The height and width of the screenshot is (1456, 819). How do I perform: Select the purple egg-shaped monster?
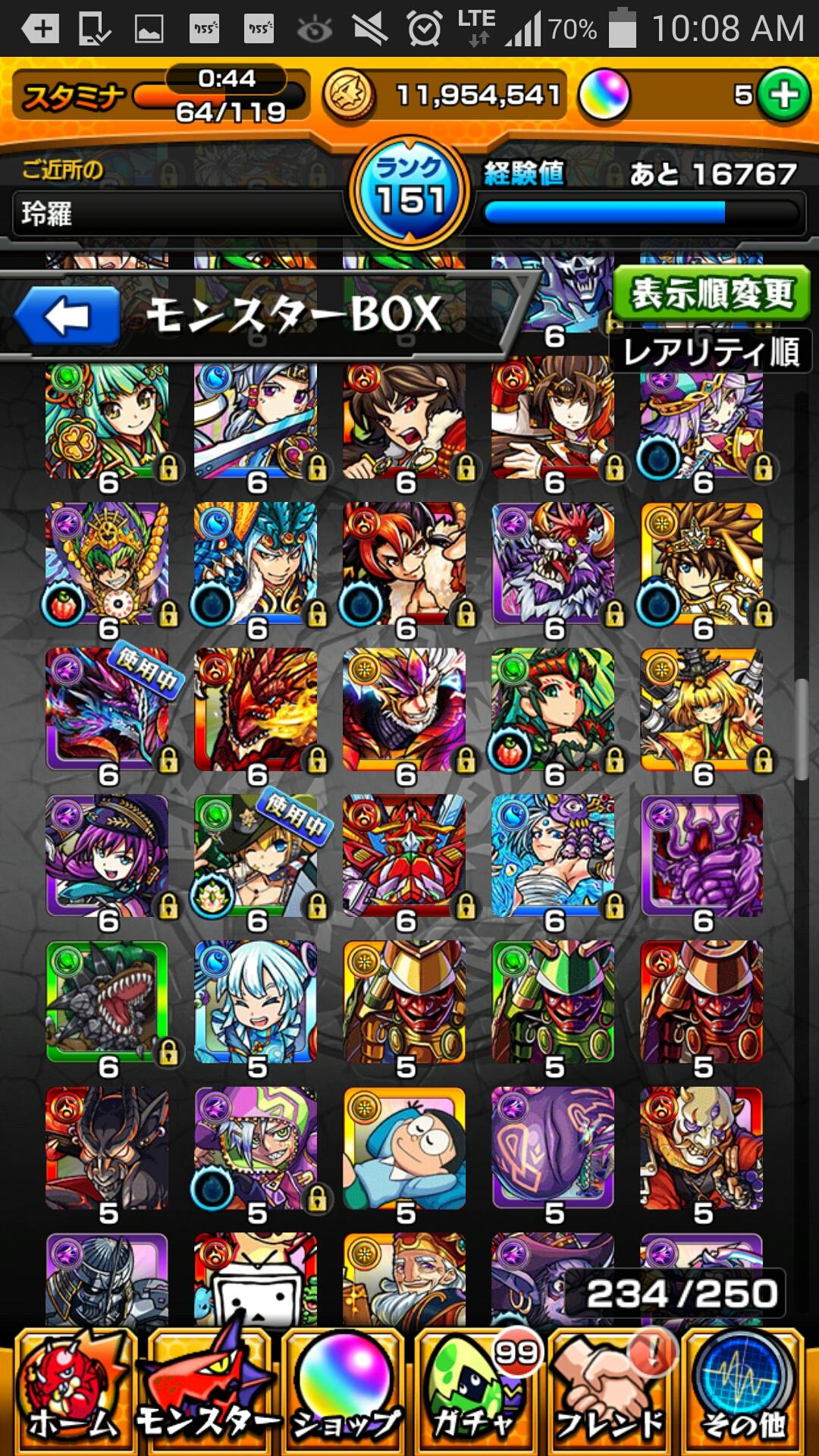point(553,1148)
